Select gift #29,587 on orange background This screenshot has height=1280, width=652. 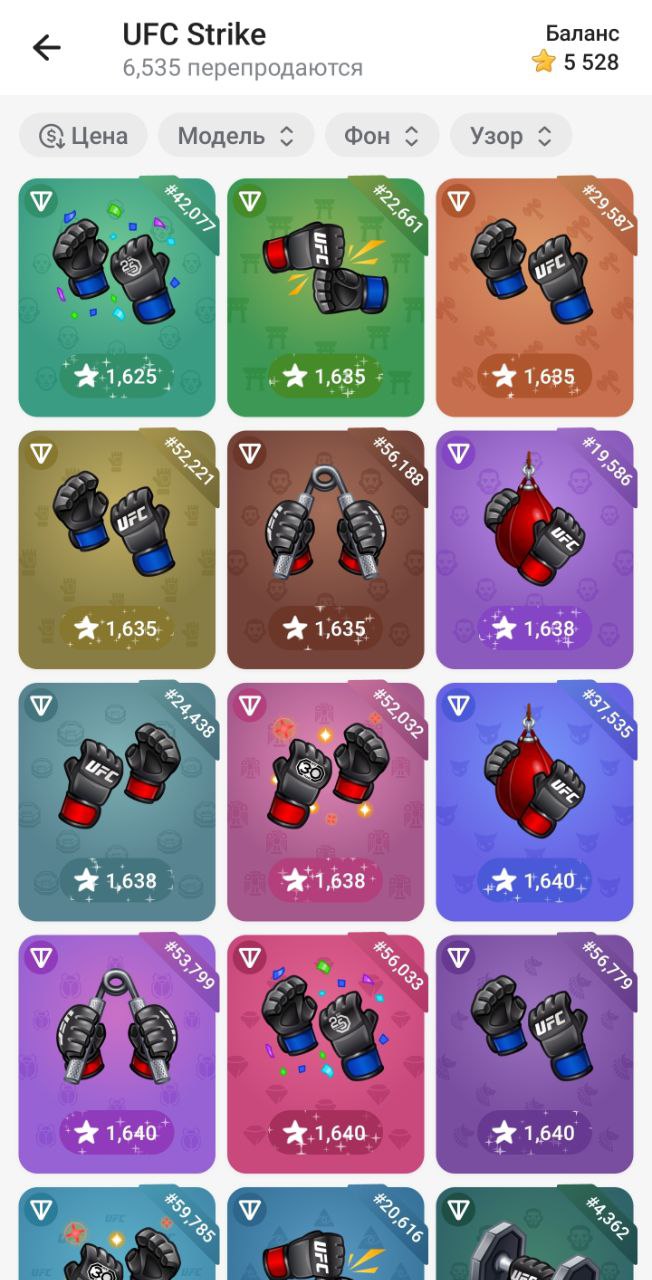(x=534, y=297)
